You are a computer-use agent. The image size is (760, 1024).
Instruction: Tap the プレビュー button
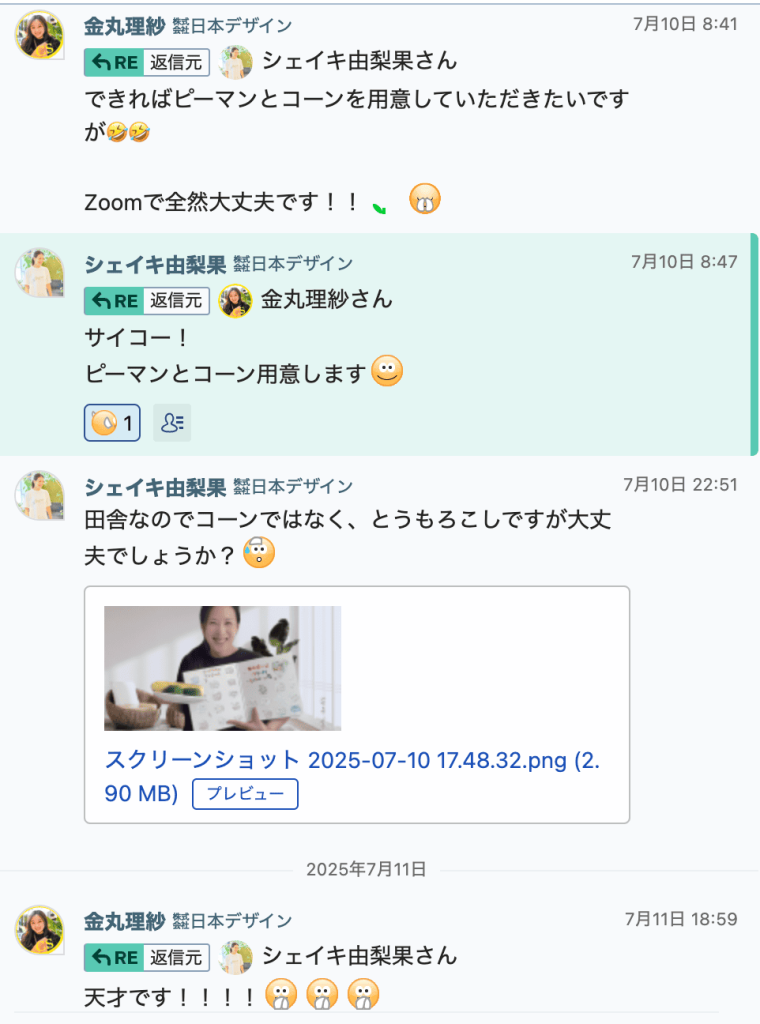pos(245,794)
